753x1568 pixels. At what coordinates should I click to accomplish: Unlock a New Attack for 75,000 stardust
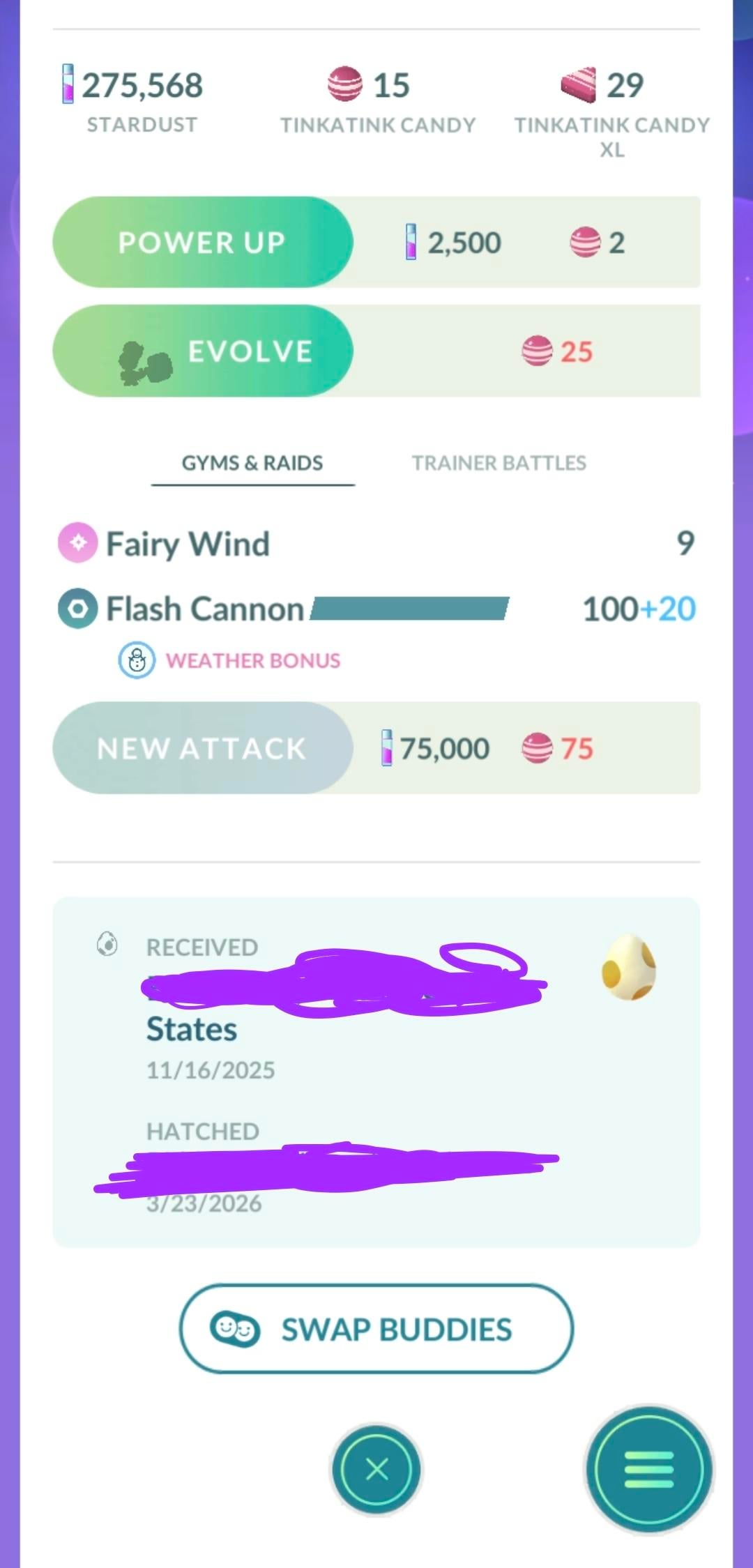202,748
